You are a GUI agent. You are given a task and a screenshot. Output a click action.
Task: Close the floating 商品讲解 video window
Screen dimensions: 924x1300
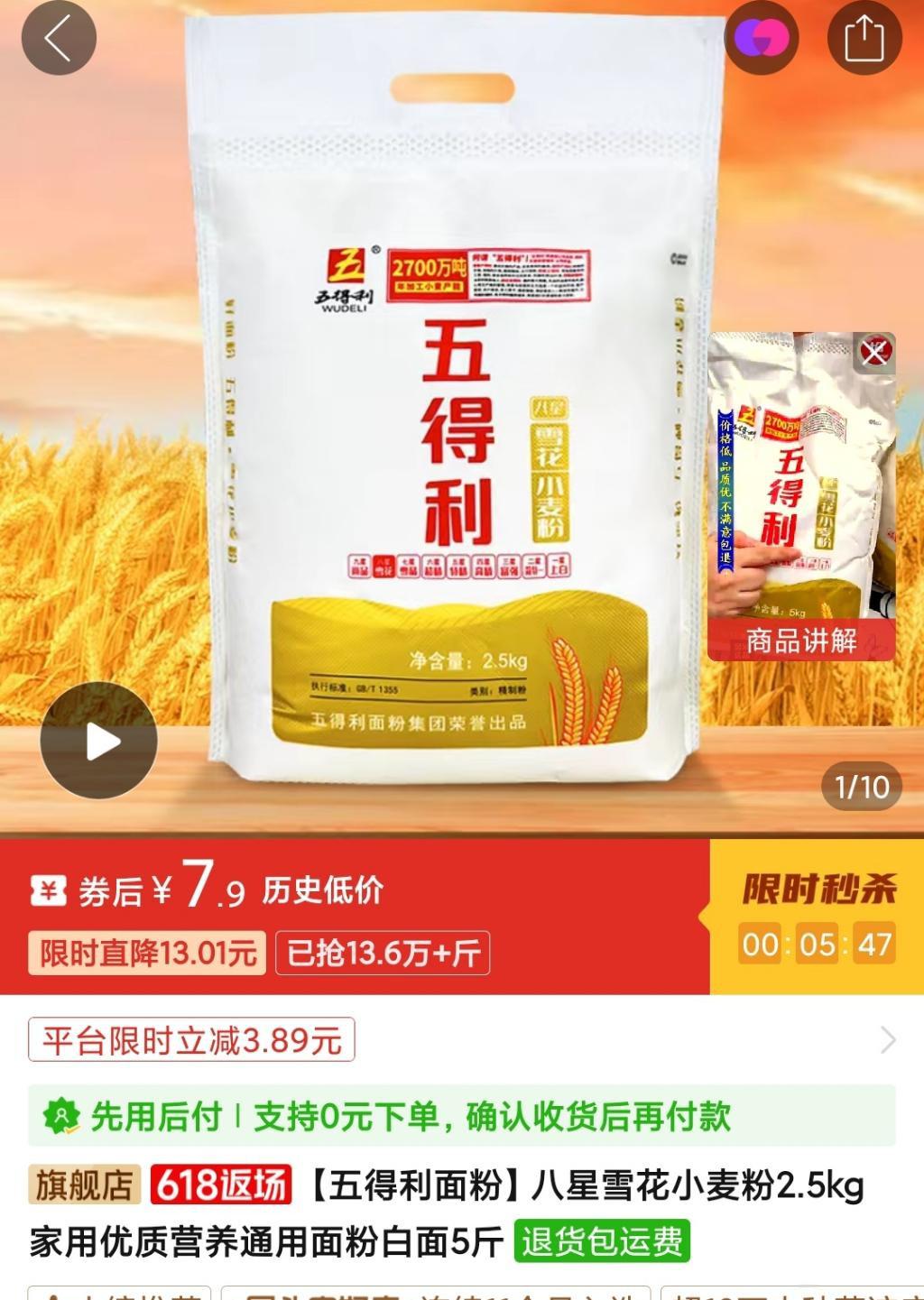(x=873, y=352)
